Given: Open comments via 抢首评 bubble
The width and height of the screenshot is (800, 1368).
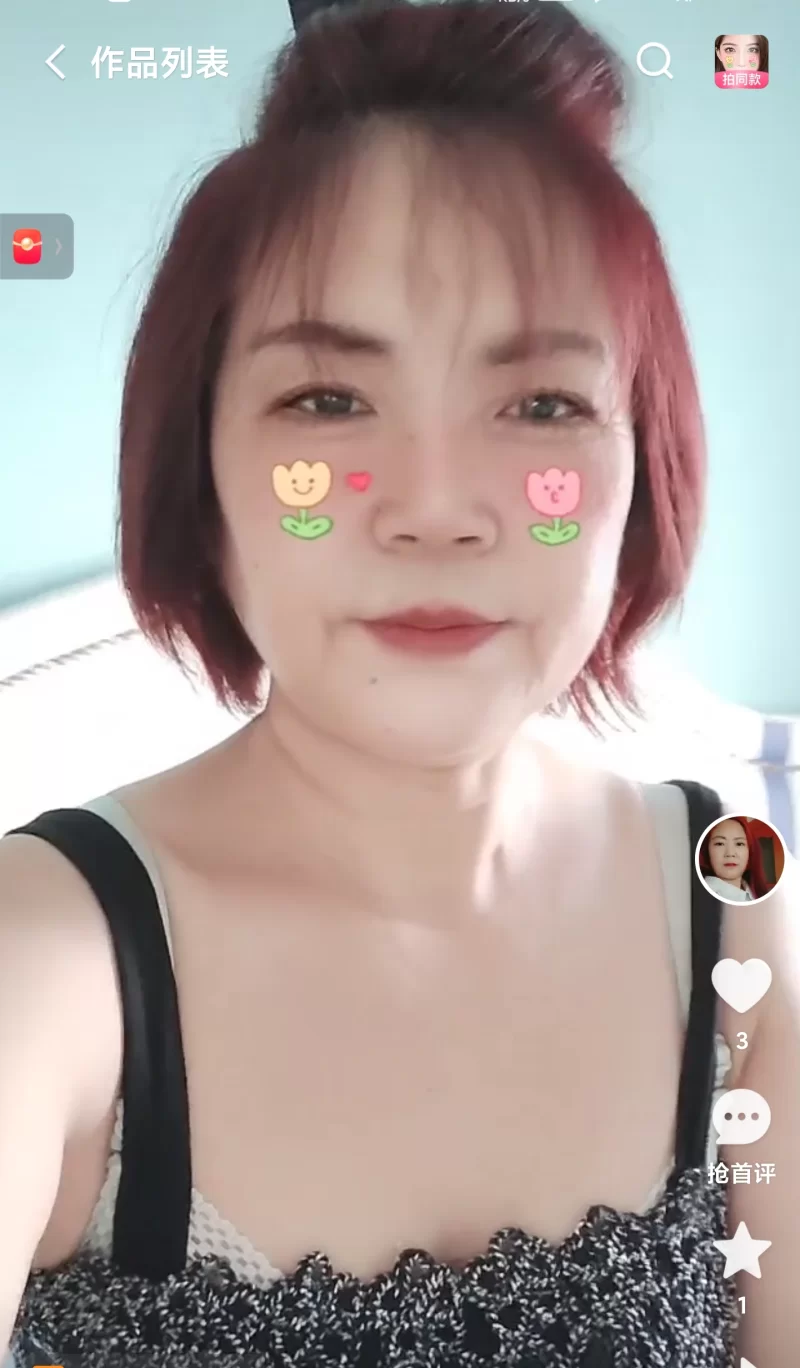Looking at the screenshot, I should 741,1118.
